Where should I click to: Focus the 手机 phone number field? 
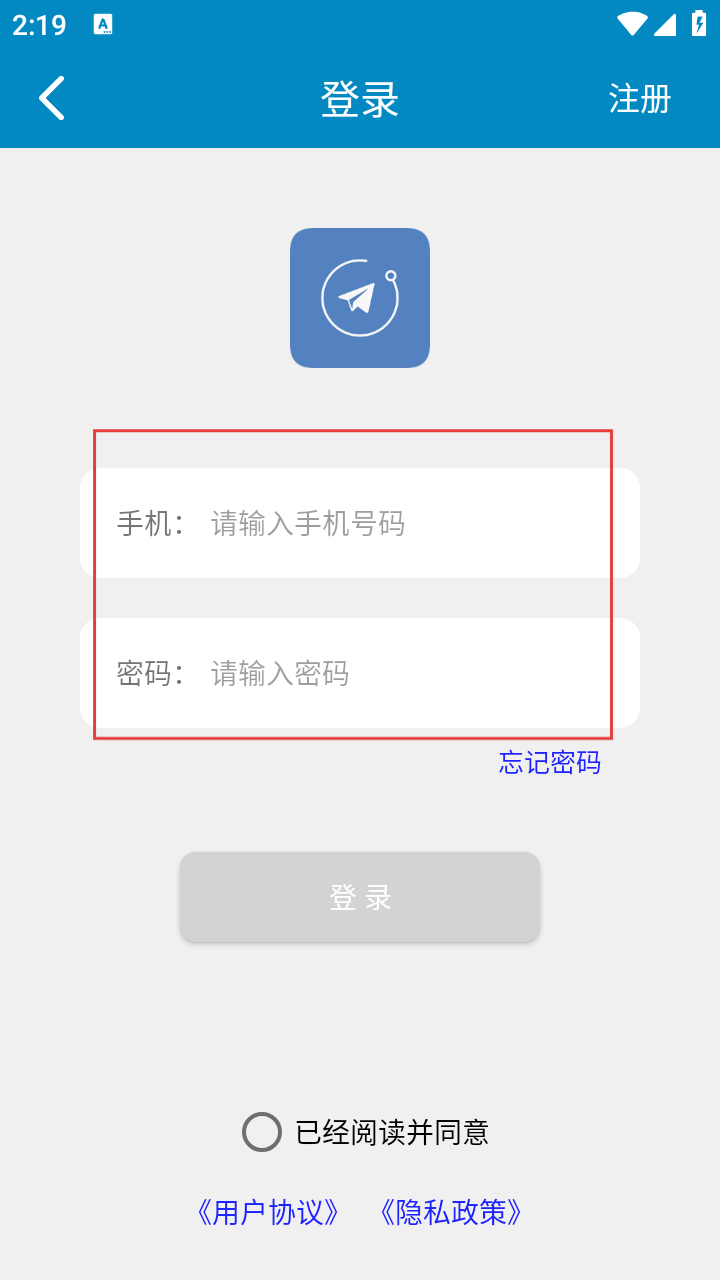(360, 523)
